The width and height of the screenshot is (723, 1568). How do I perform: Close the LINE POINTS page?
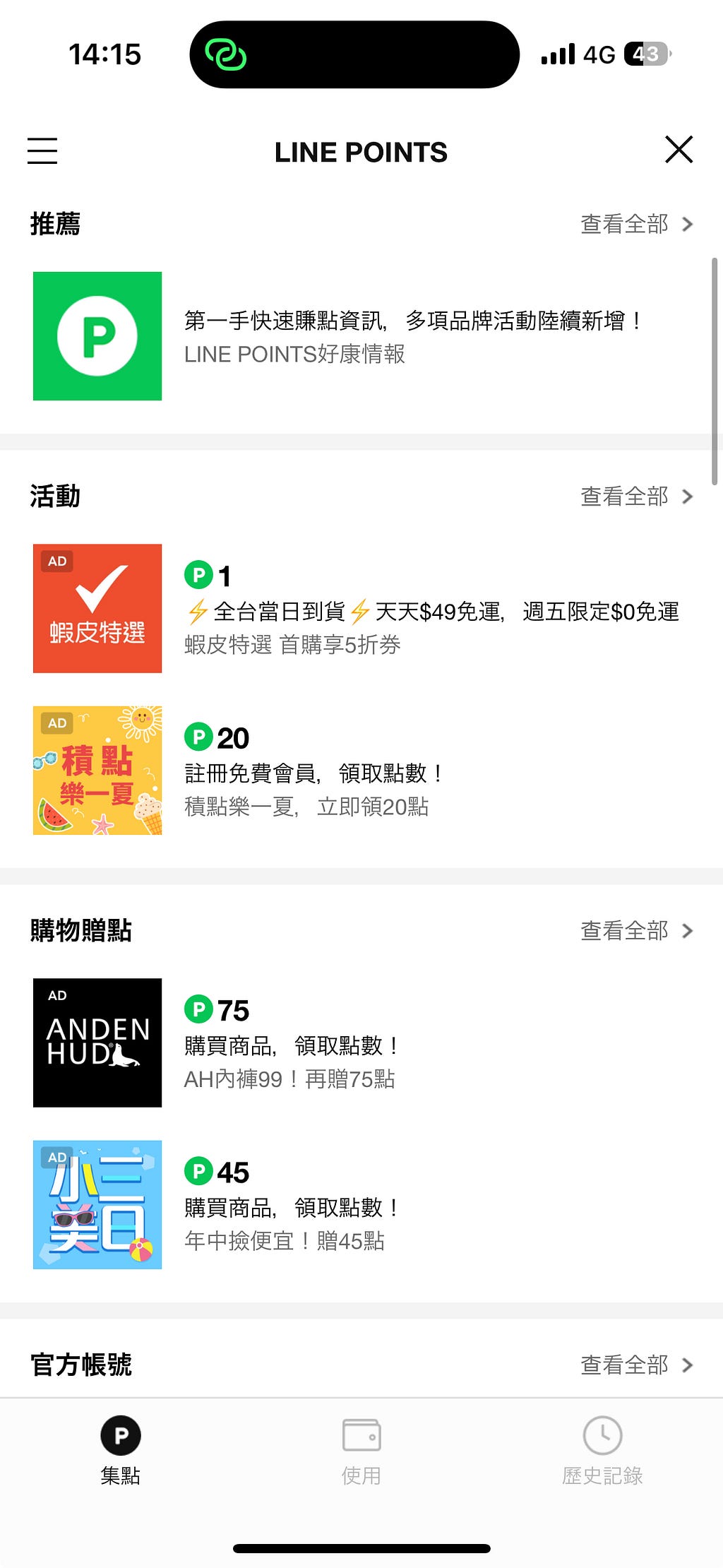tap(679, 150)
